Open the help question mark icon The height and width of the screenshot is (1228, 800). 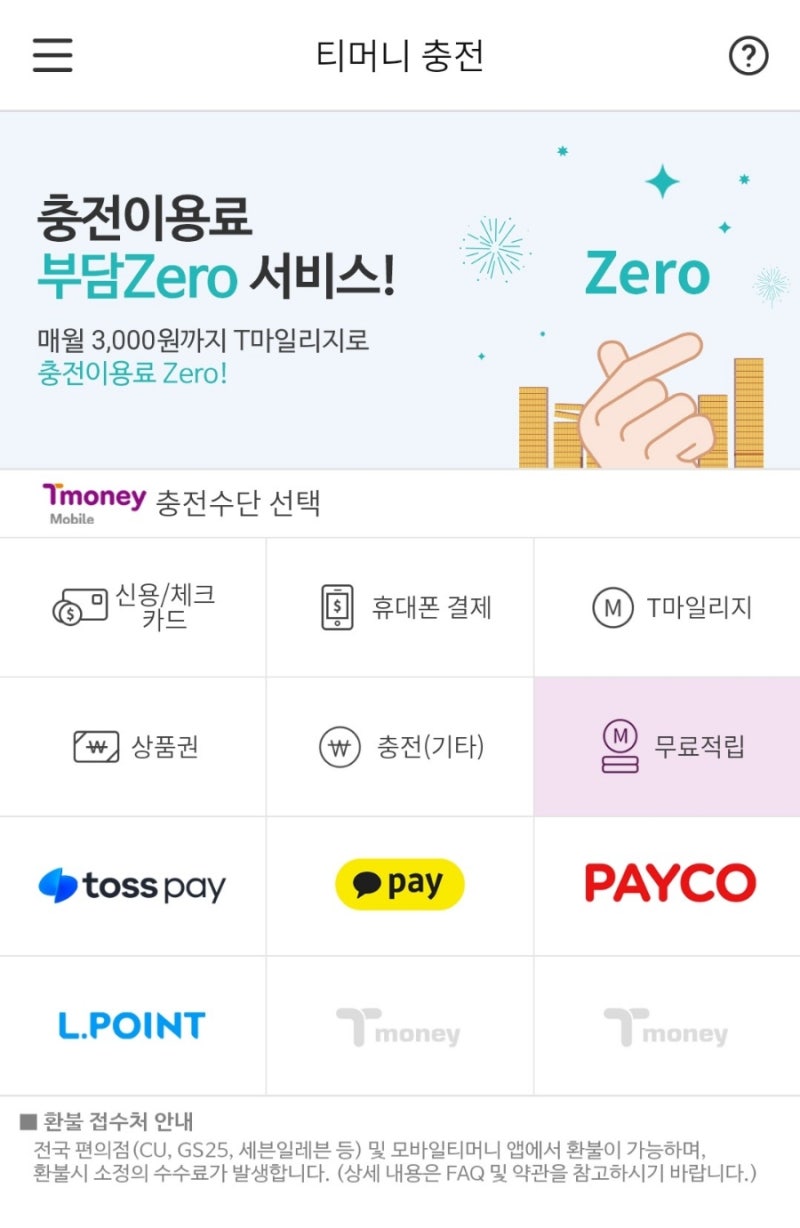point(748,57)
